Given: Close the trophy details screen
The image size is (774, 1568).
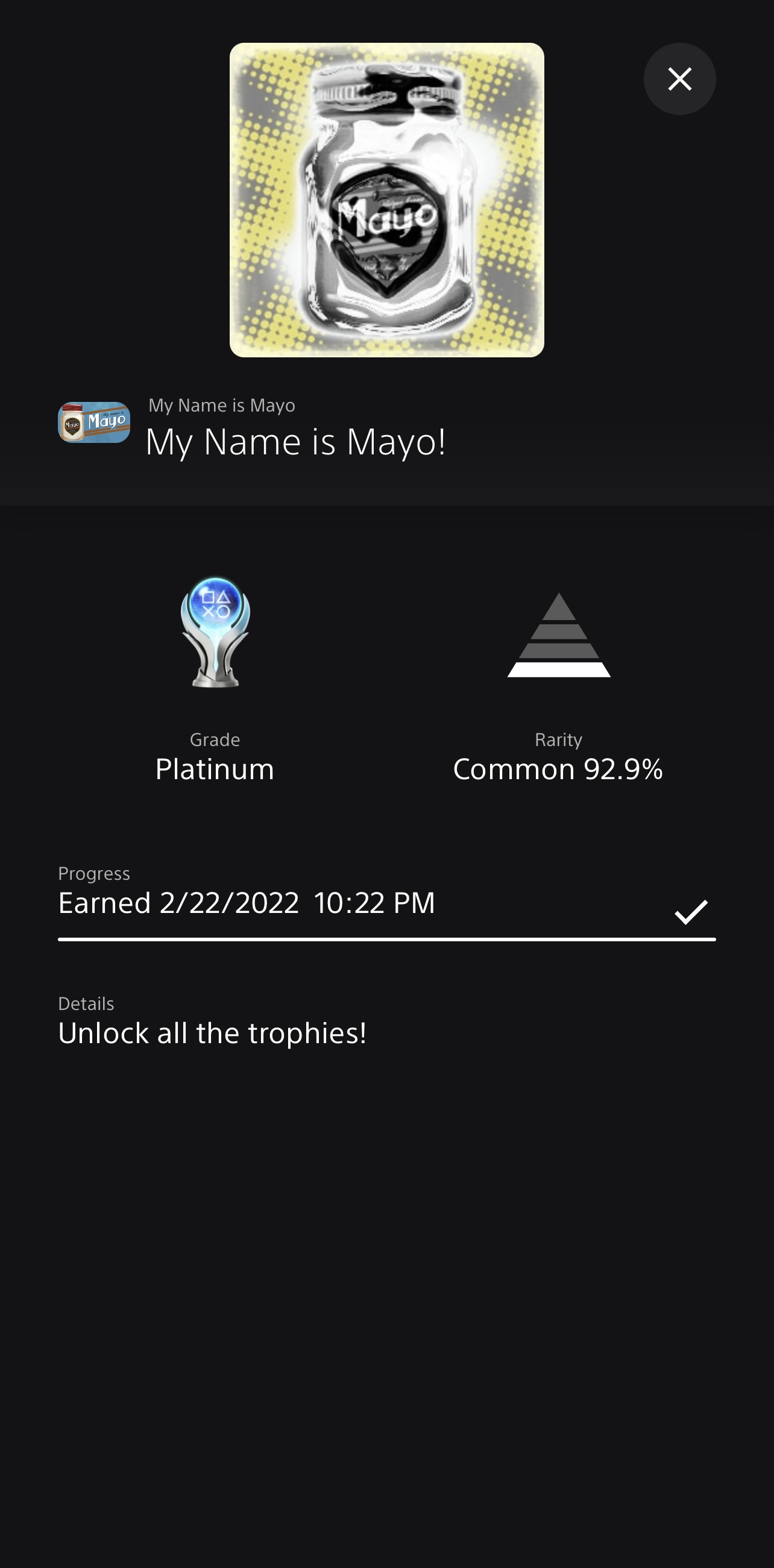Looking at the screenshot, I should pos(679,79).
